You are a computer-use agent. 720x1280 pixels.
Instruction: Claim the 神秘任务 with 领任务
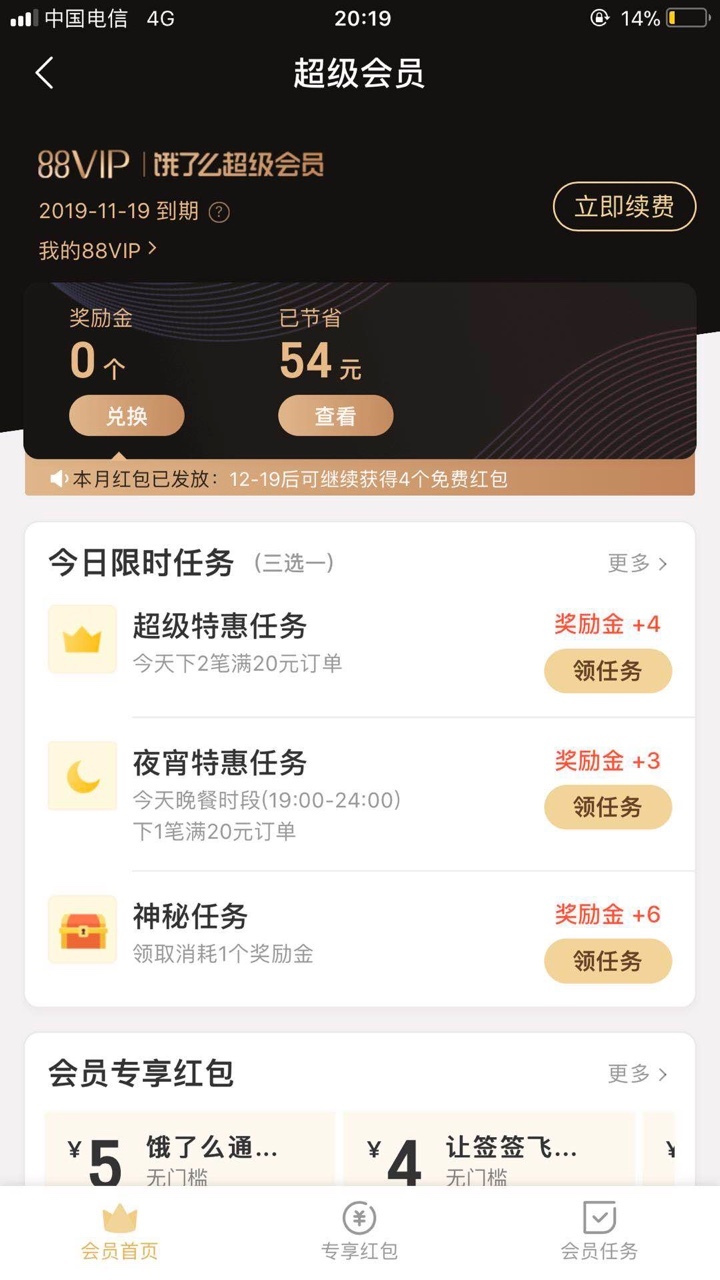(608, 961)
